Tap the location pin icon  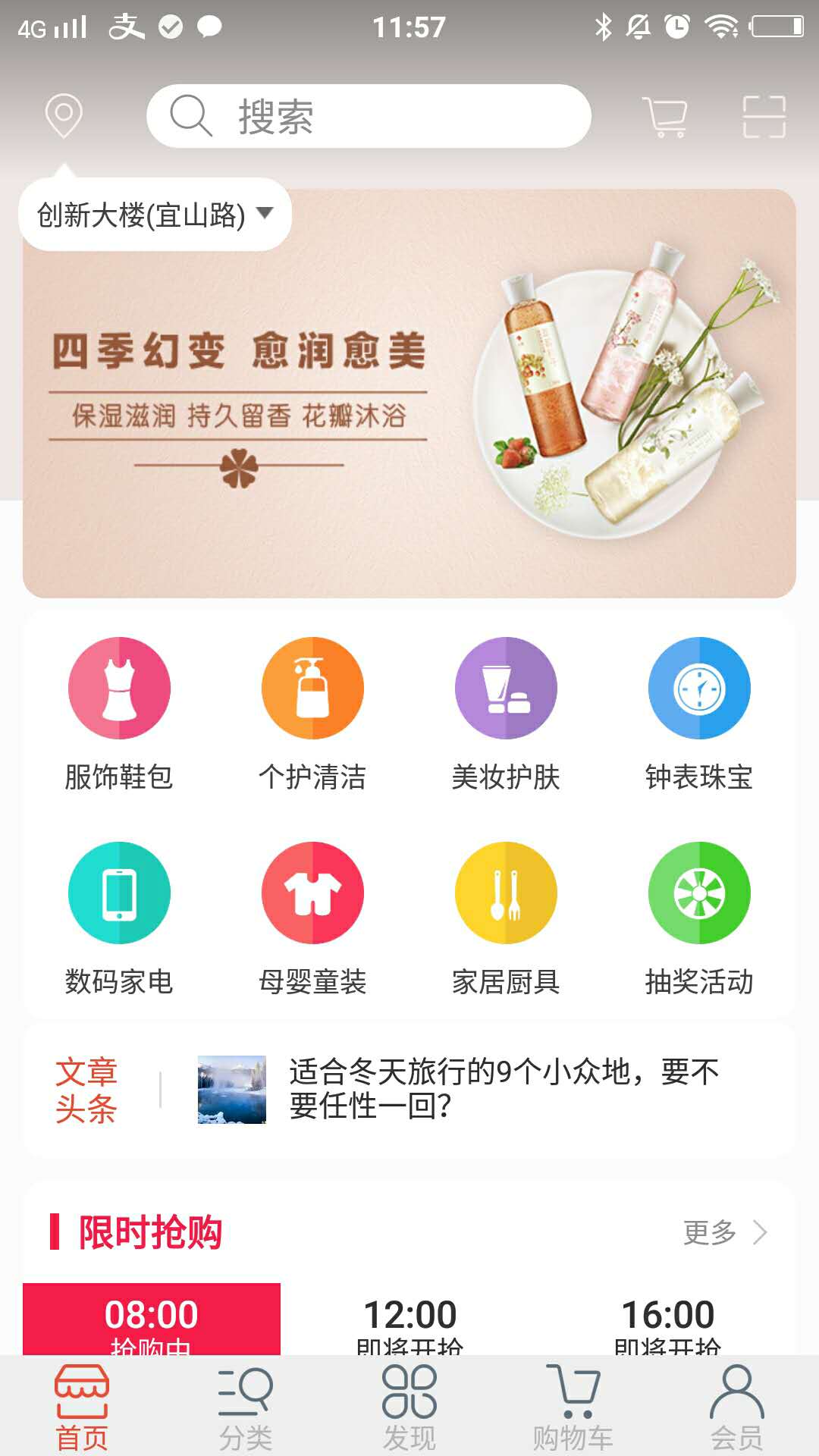click(64, 115)
